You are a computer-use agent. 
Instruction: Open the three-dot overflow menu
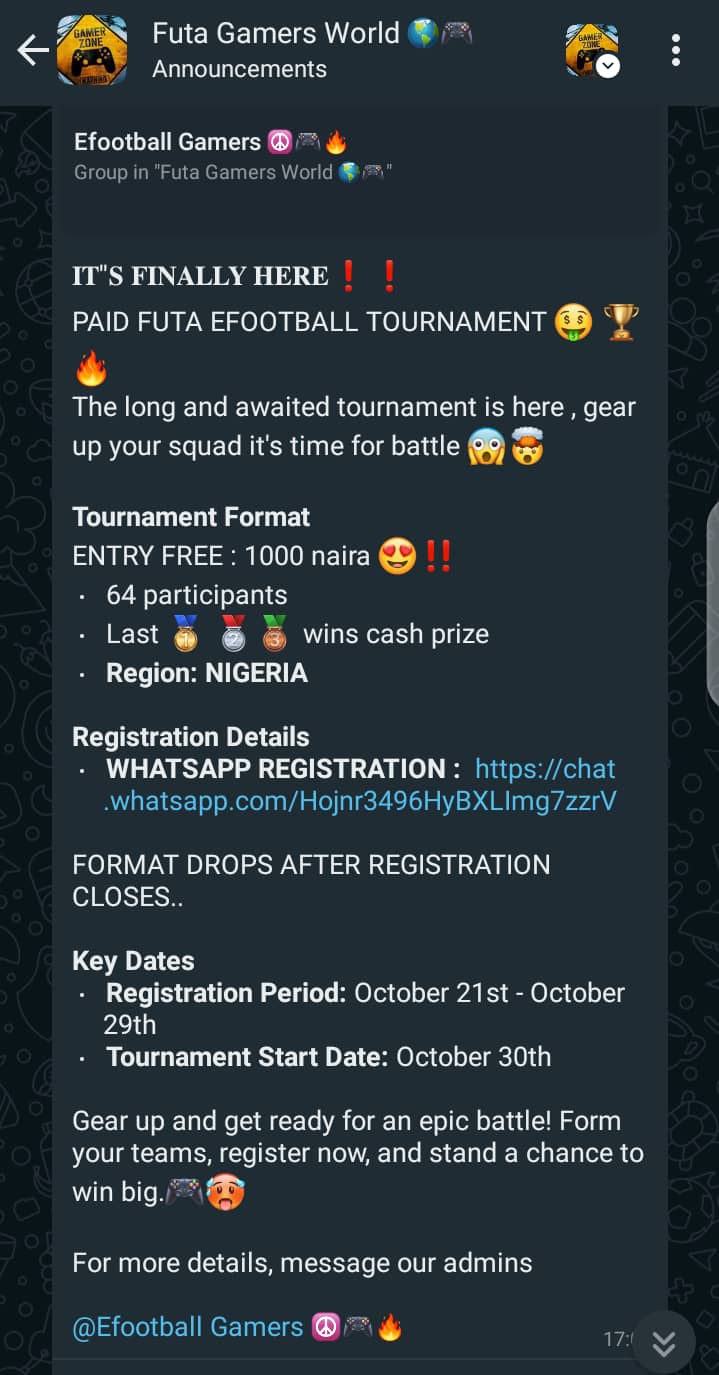tap(676, 50)
